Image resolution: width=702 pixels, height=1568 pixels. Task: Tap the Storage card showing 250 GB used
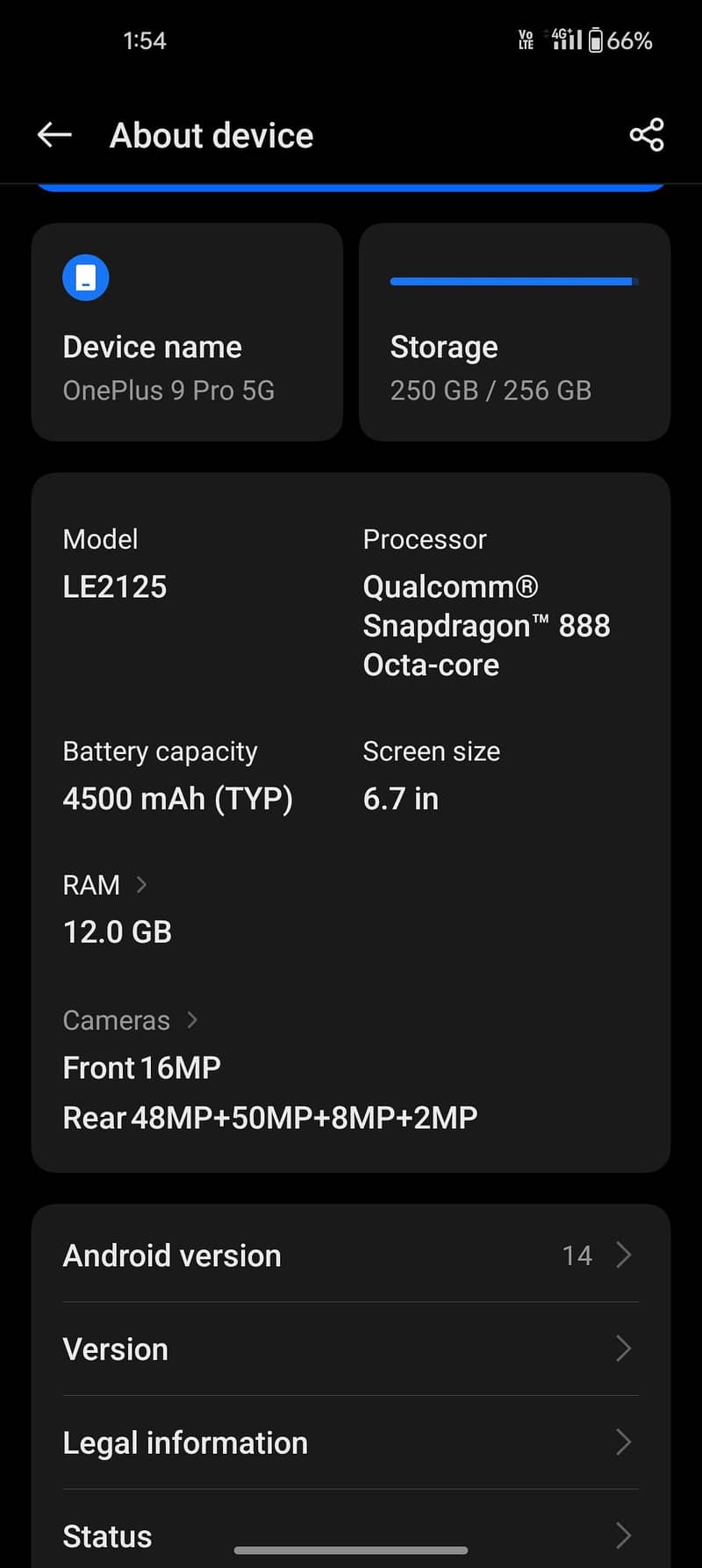point(514,369)
